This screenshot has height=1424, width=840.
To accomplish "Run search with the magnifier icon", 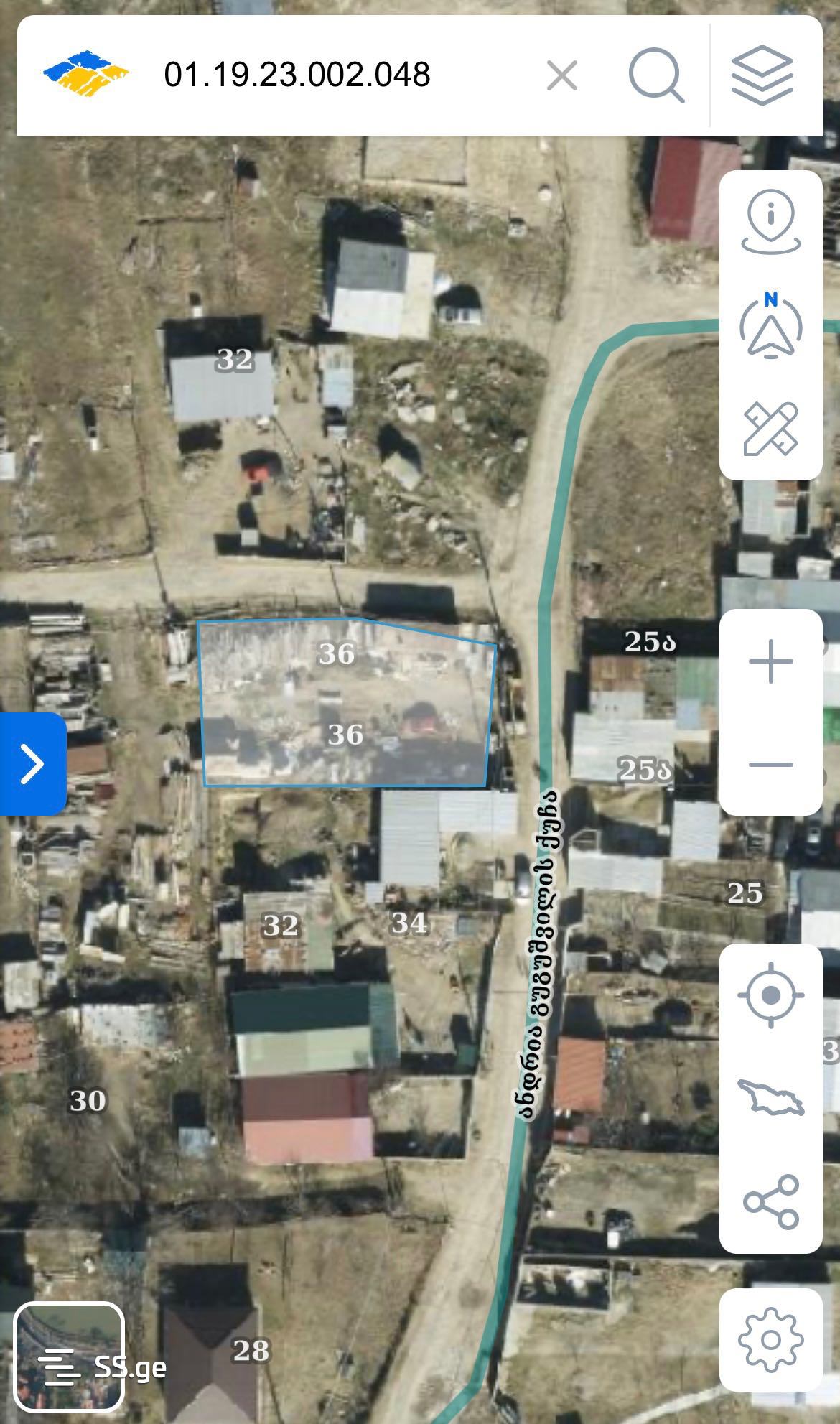I will click(655, 75).
